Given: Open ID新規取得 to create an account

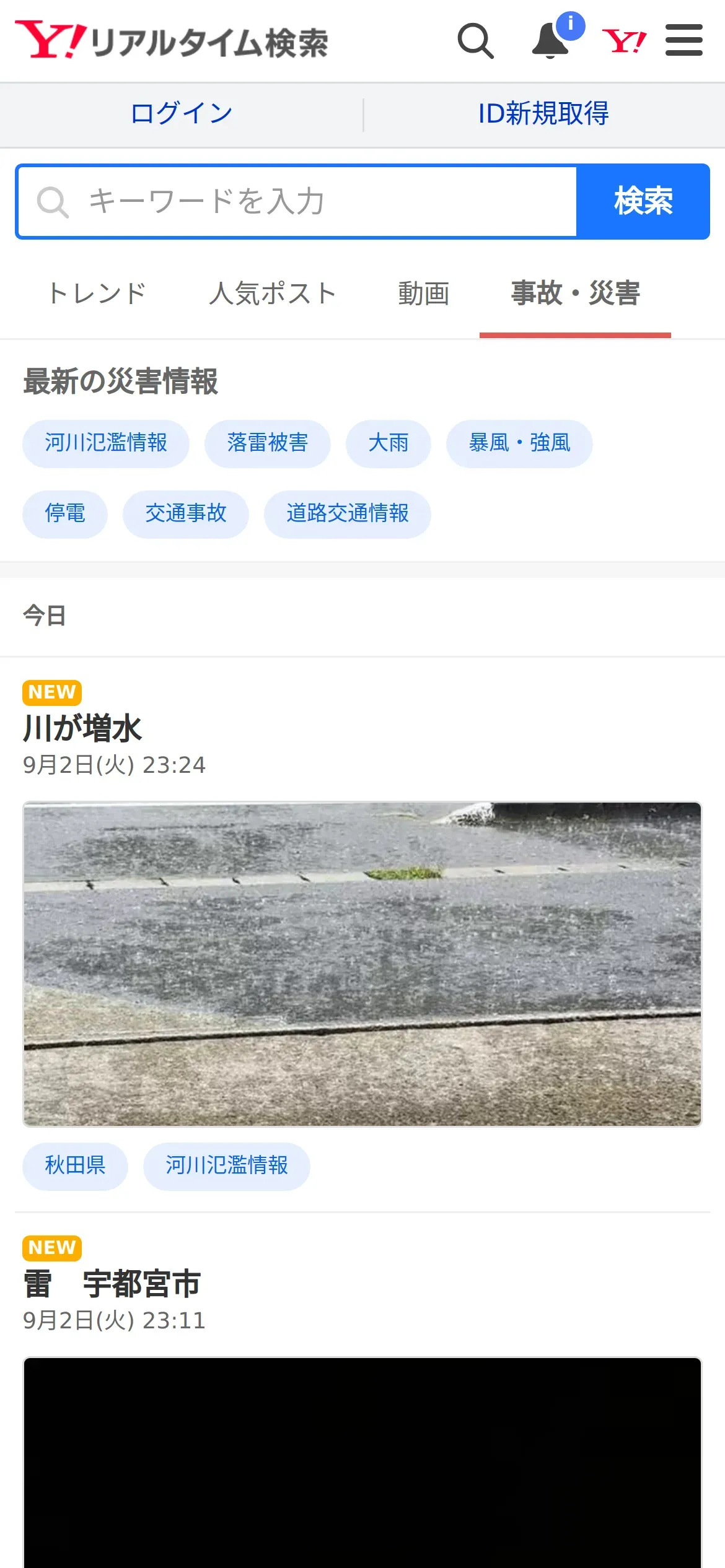Looking at the screenshot, I should 543,114.
